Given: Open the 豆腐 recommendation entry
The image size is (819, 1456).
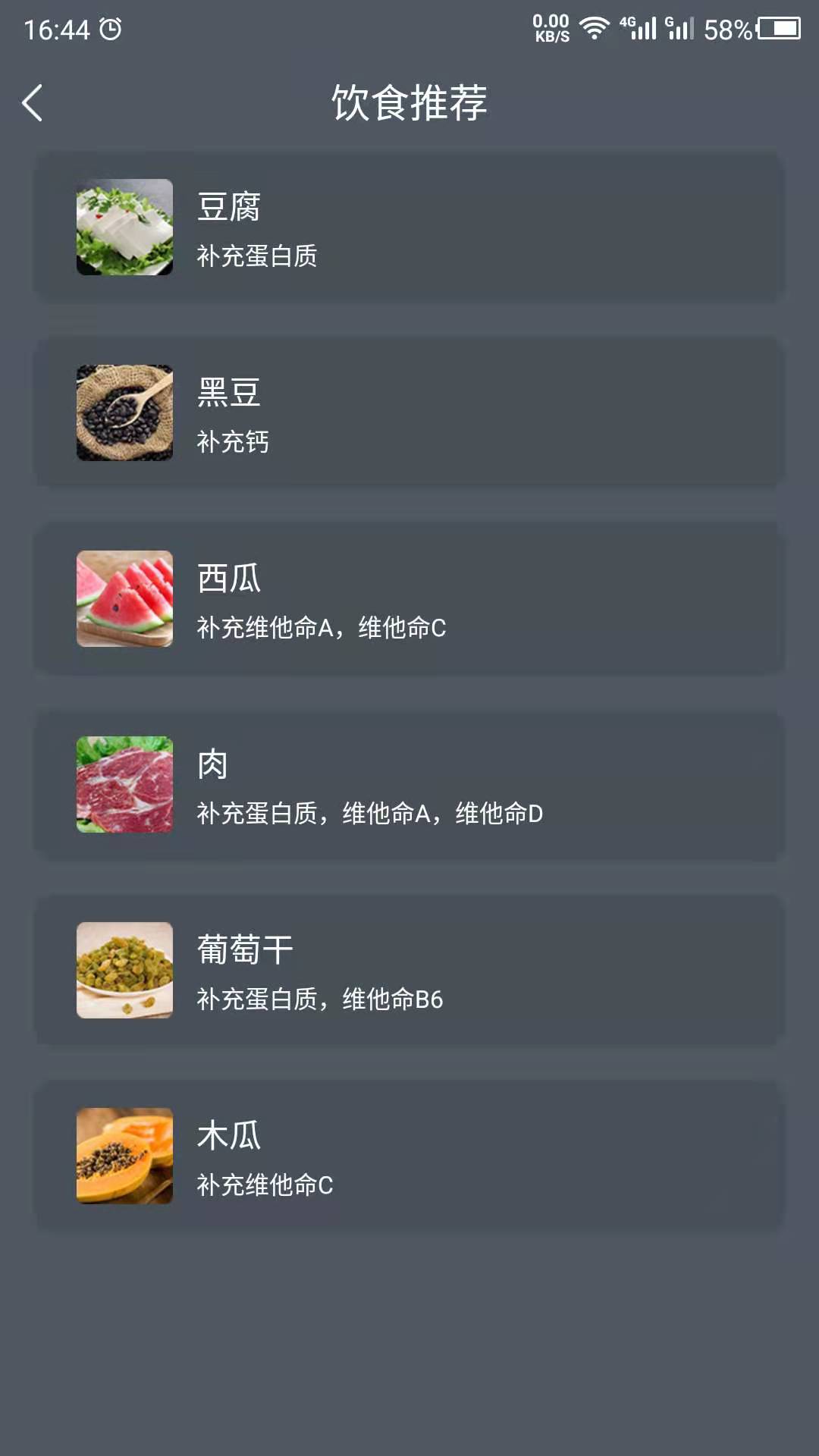Looking at the screenshot, I should coord(409,225).
